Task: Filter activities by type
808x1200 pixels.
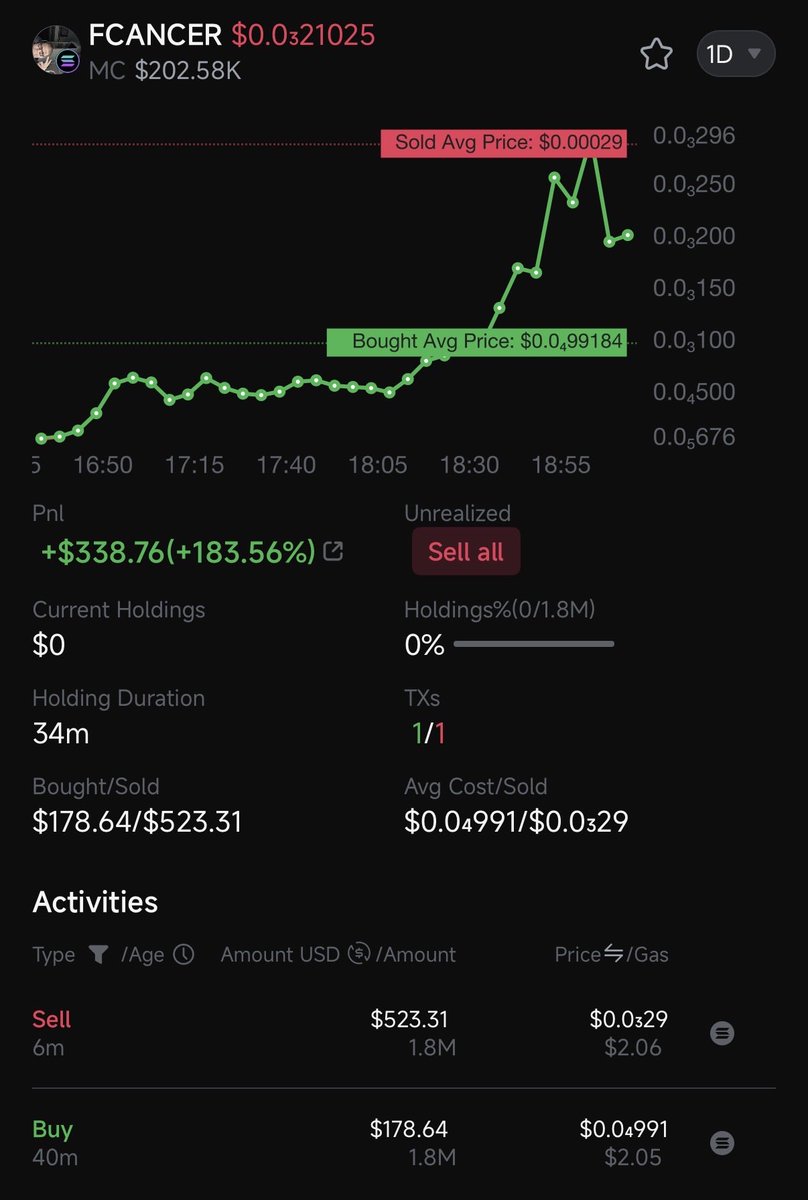Action: pyautogui.click(x=98, y=955)
